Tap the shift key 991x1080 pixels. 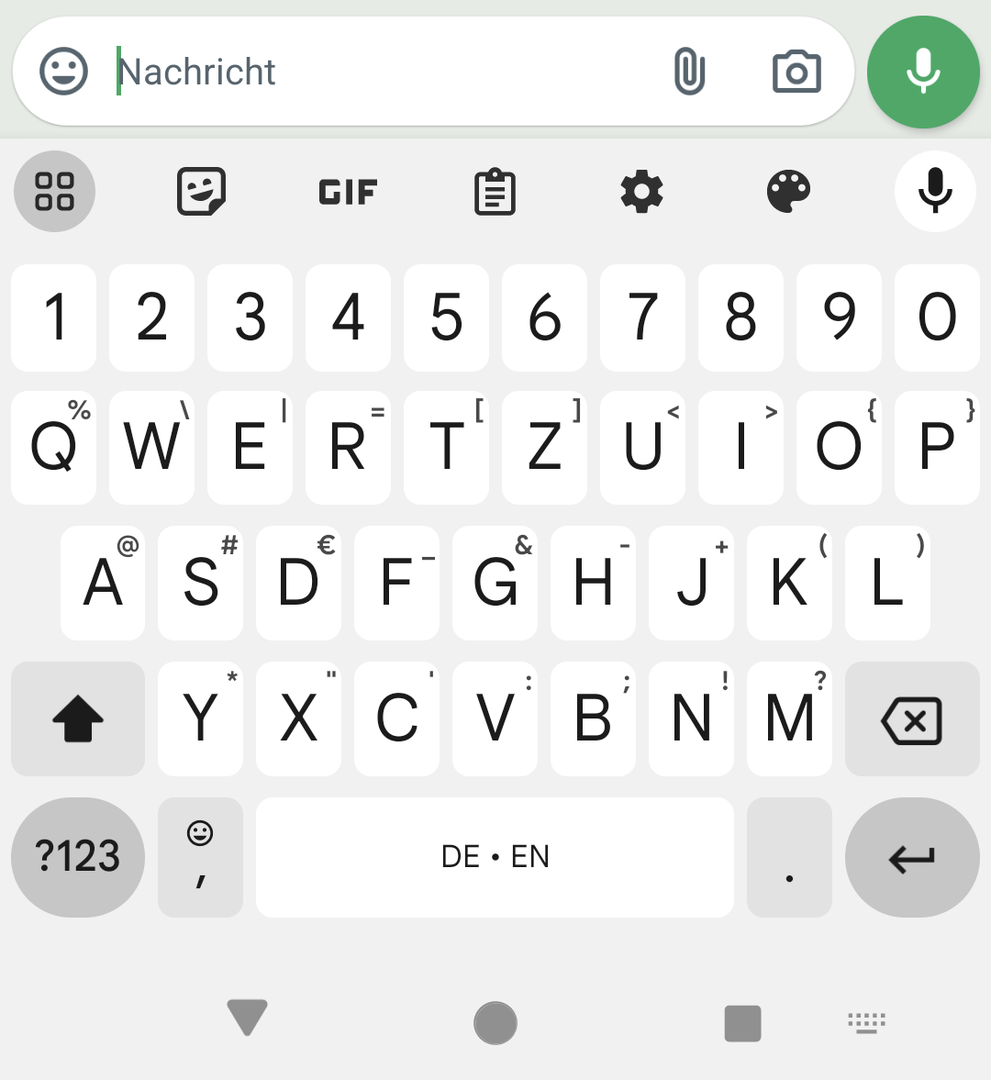point(78,718)
